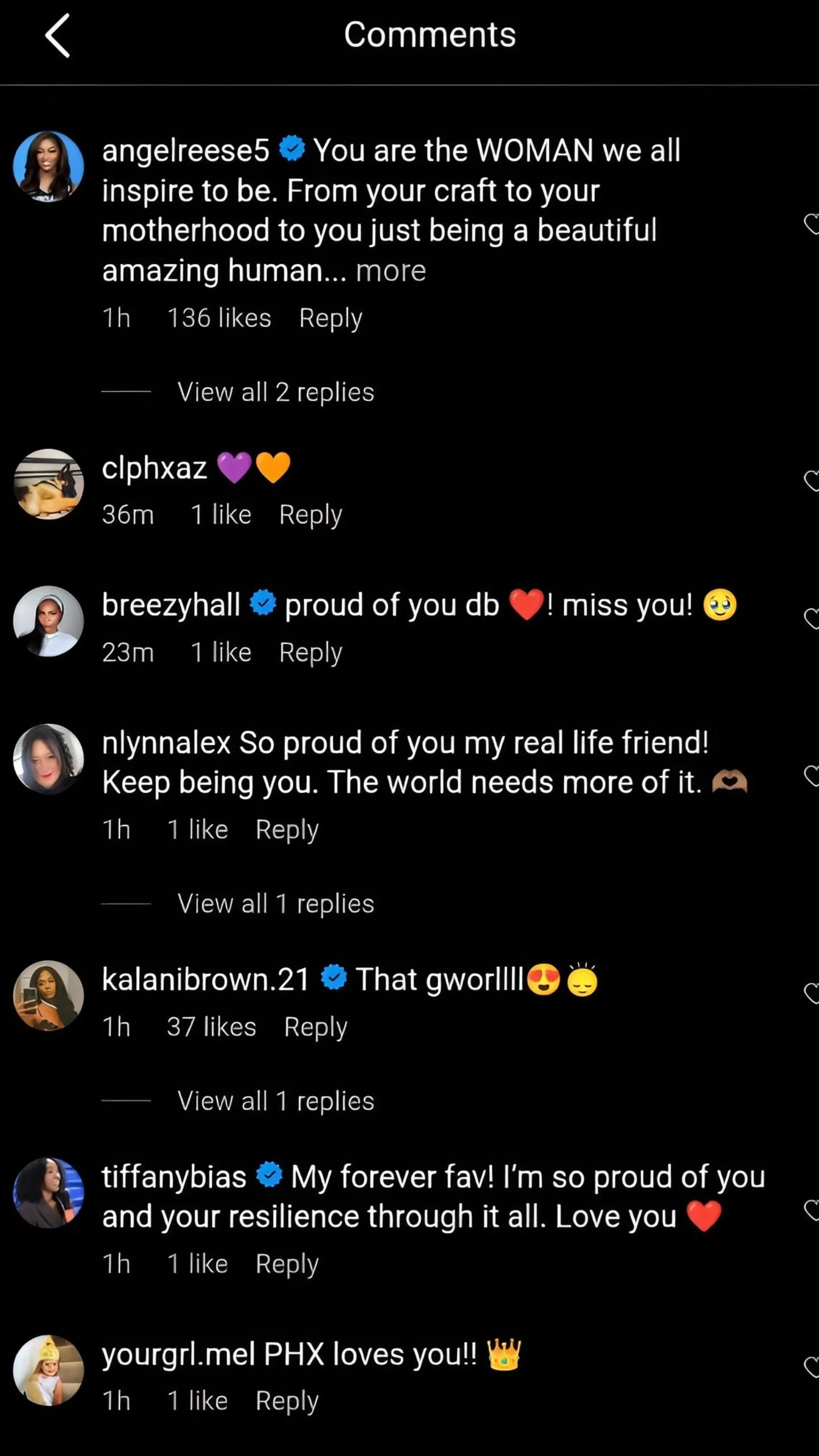View the 1 reply under kalanibrown.21's comment
This screenshot has width=819, height=1456.
276,1101
